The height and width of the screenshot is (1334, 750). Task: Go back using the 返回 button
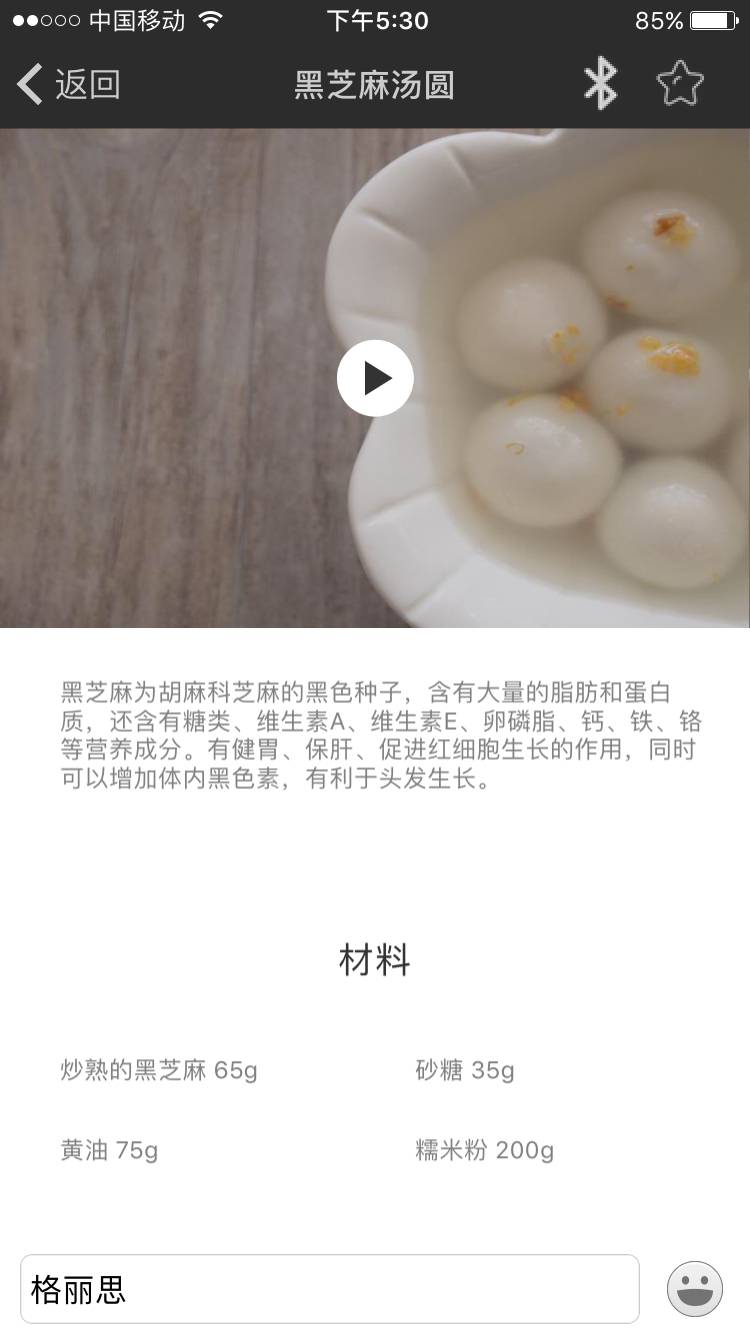[x=68, y=84]
